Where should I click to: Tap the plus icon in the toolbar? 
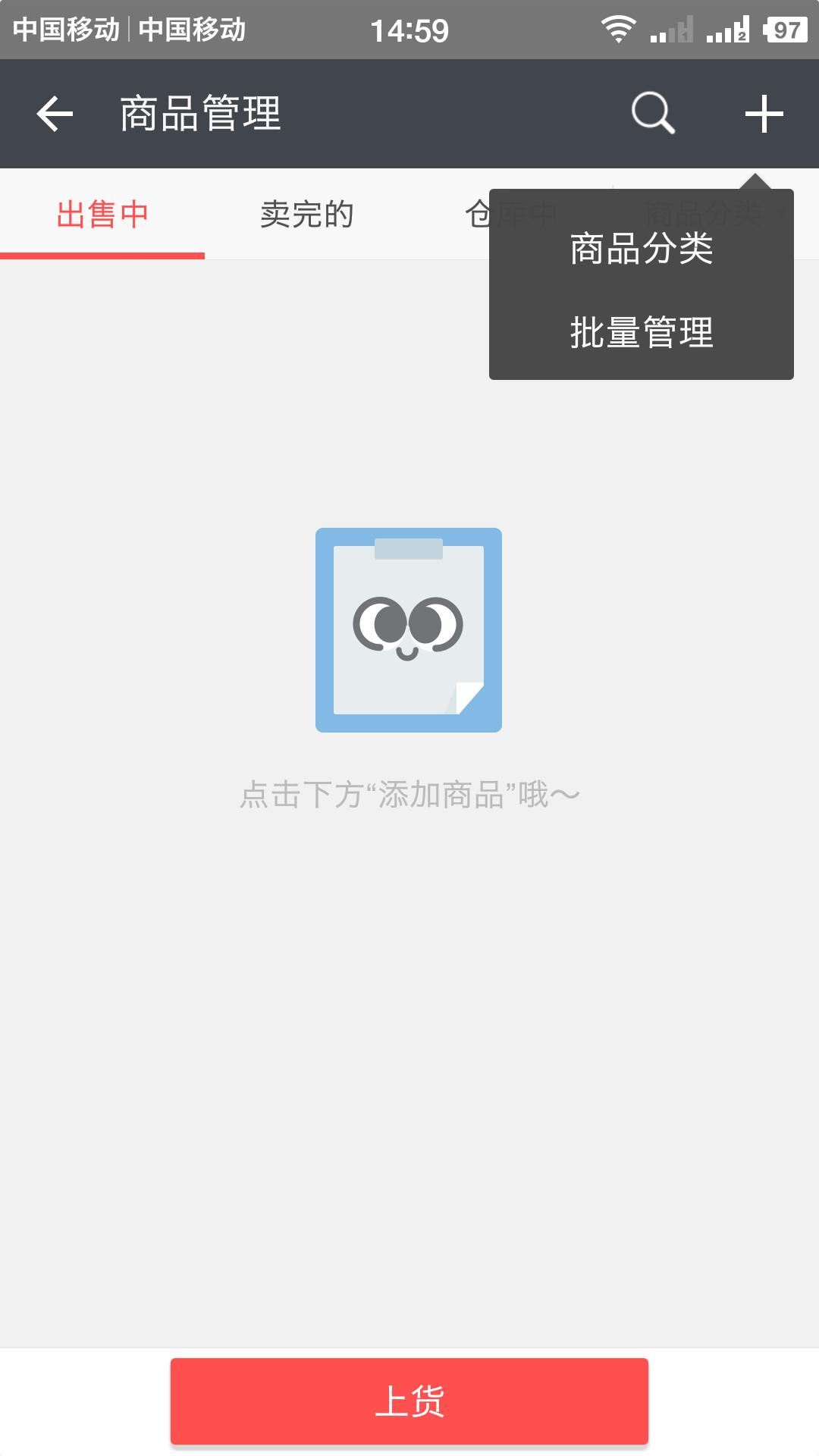coord(764,114)
